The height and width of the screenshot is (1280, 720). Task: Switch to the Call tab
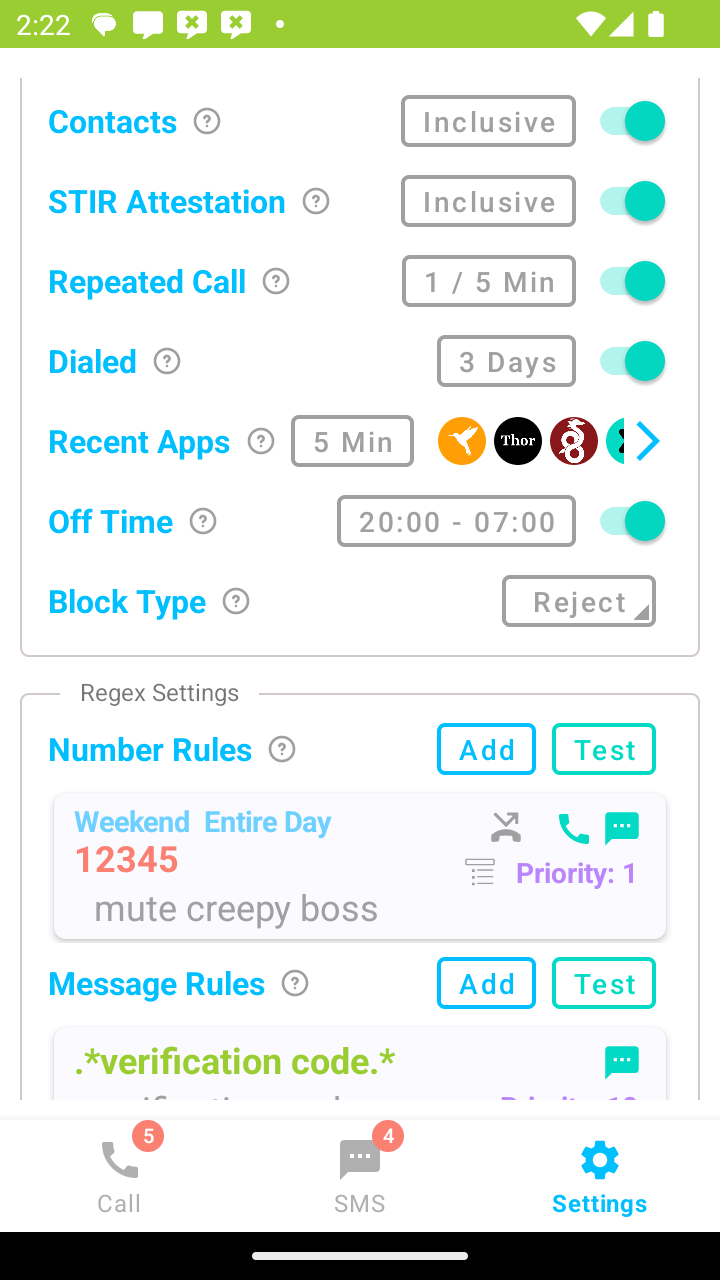pyautogui.click(x=120, y=1176)
